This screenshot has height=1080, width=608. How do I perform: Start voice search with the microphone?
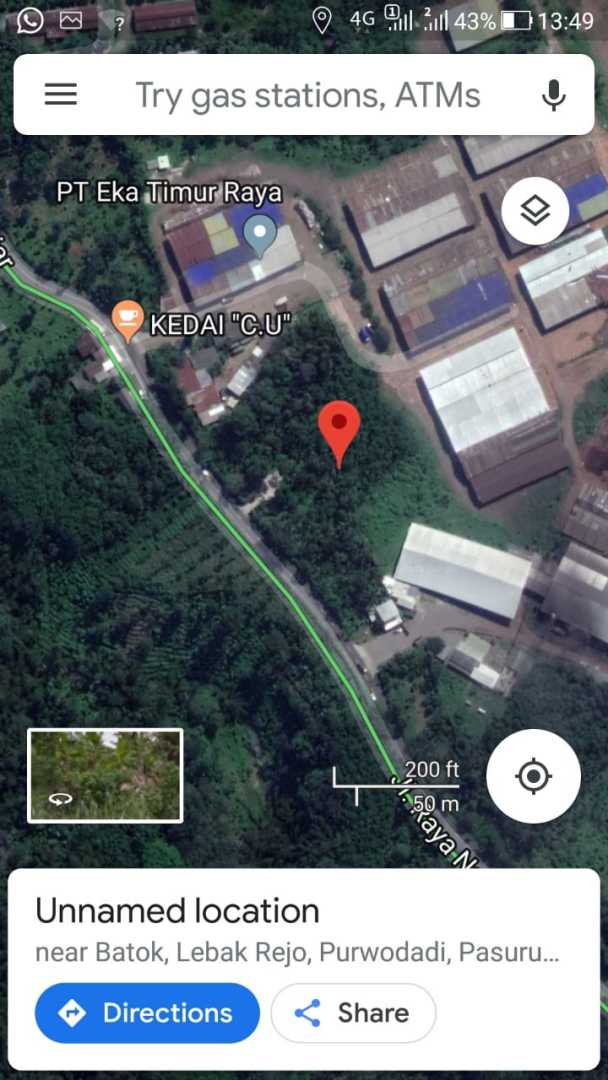click(x=553, y=96)
